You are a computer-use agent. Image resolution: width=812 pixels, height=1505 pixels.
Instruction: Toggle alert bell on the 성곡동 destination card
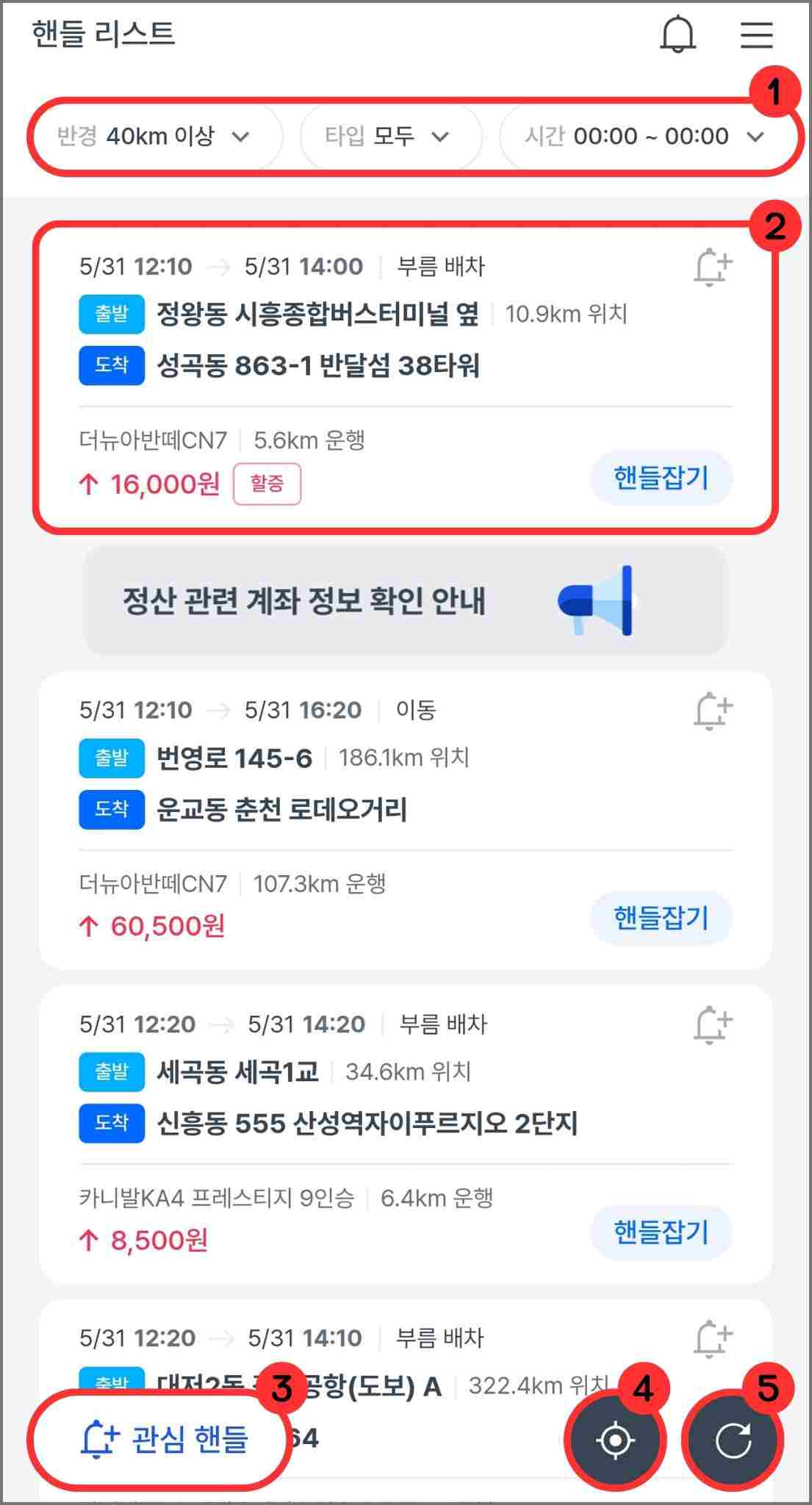click(713, 267)
